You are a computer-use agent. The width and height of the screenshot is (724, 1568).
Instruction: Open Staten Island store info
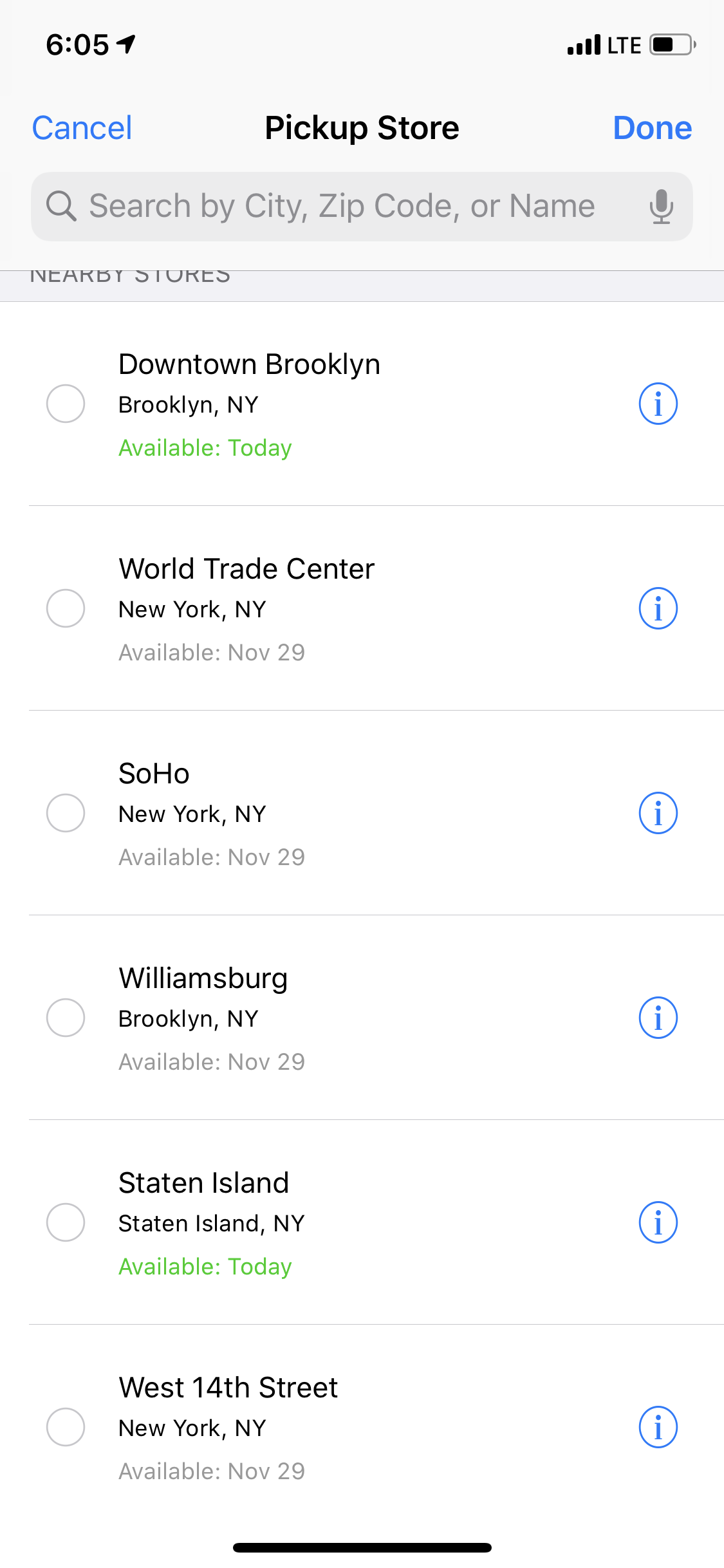pyautogui.click(x=658, y=1222)
